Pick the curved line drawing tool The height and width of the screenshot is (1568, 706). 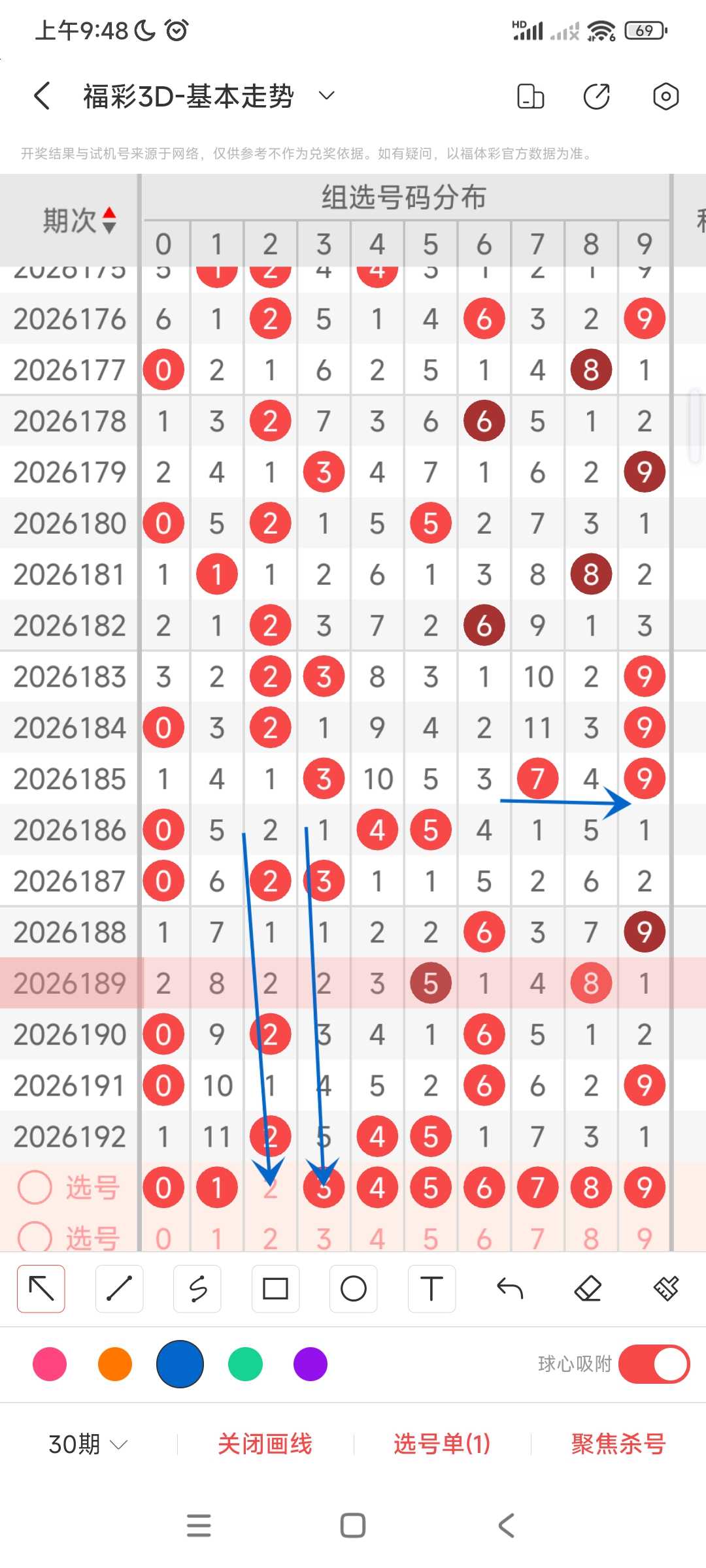coord(197,1289)
